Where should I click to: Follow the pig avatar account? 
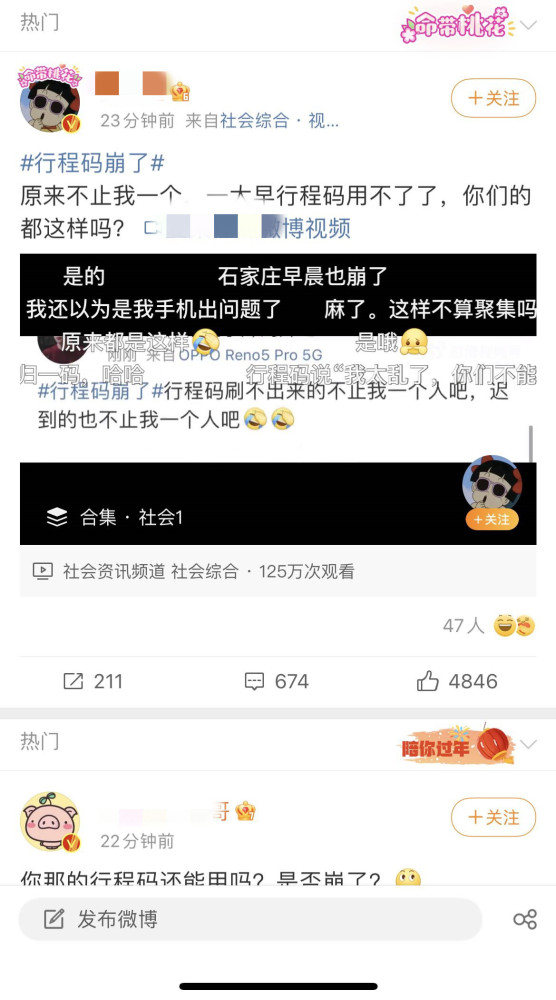click(x=493, y=817)
